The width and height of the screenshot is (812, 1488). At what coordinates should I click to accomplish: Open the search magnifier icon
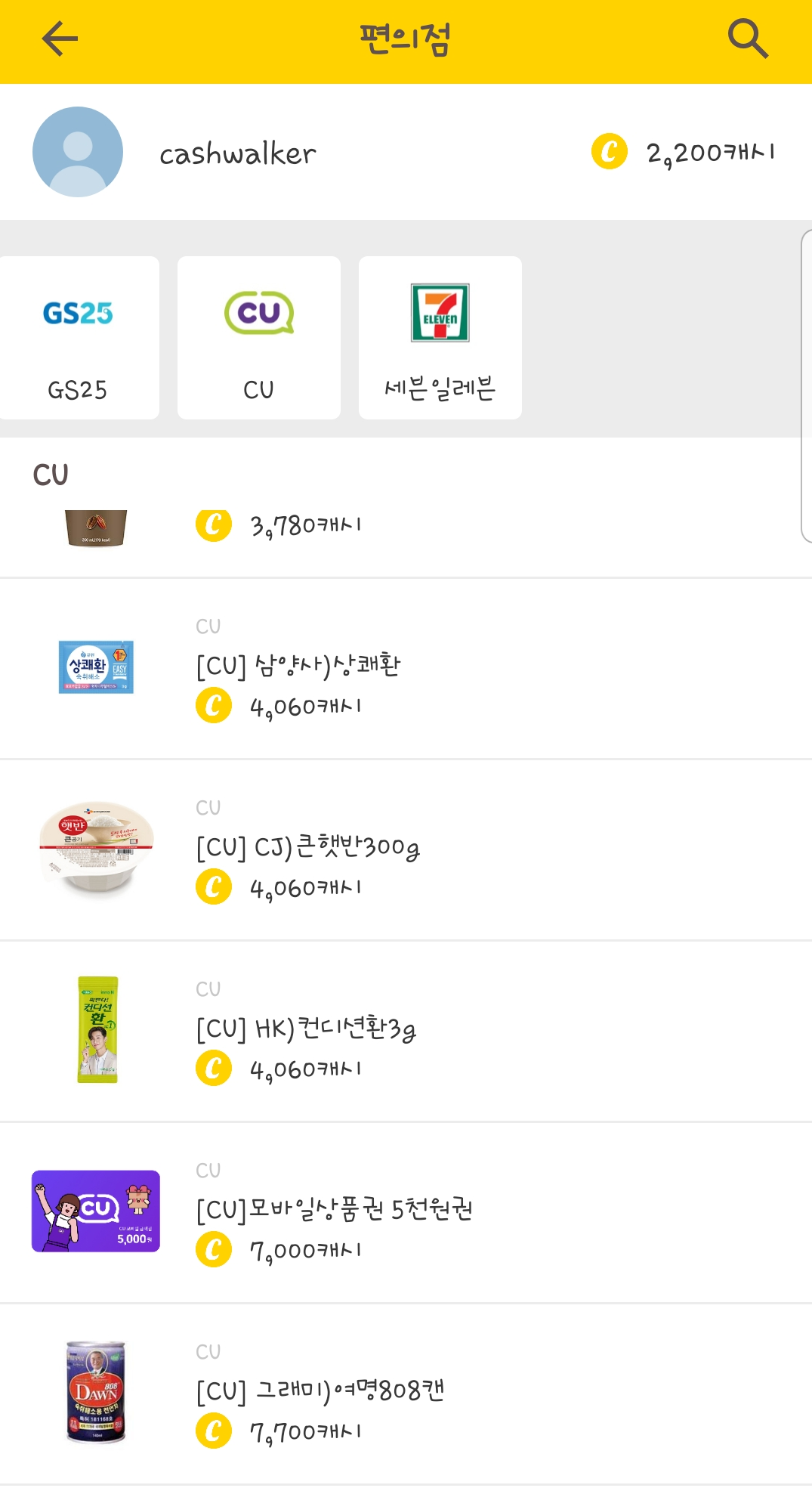(x=748, y=39)
